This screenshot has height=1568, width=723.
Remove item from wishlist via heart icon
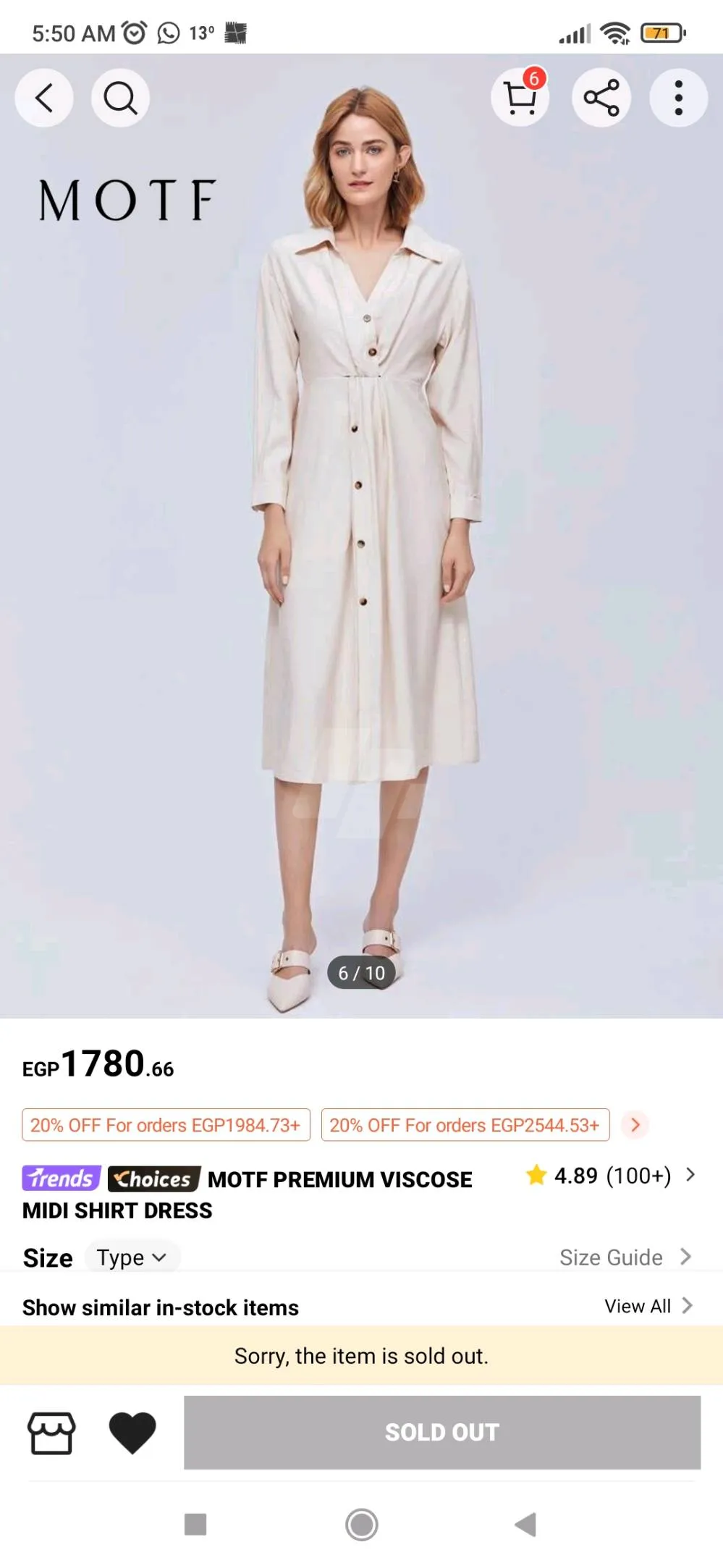(x=132, y=1433)
